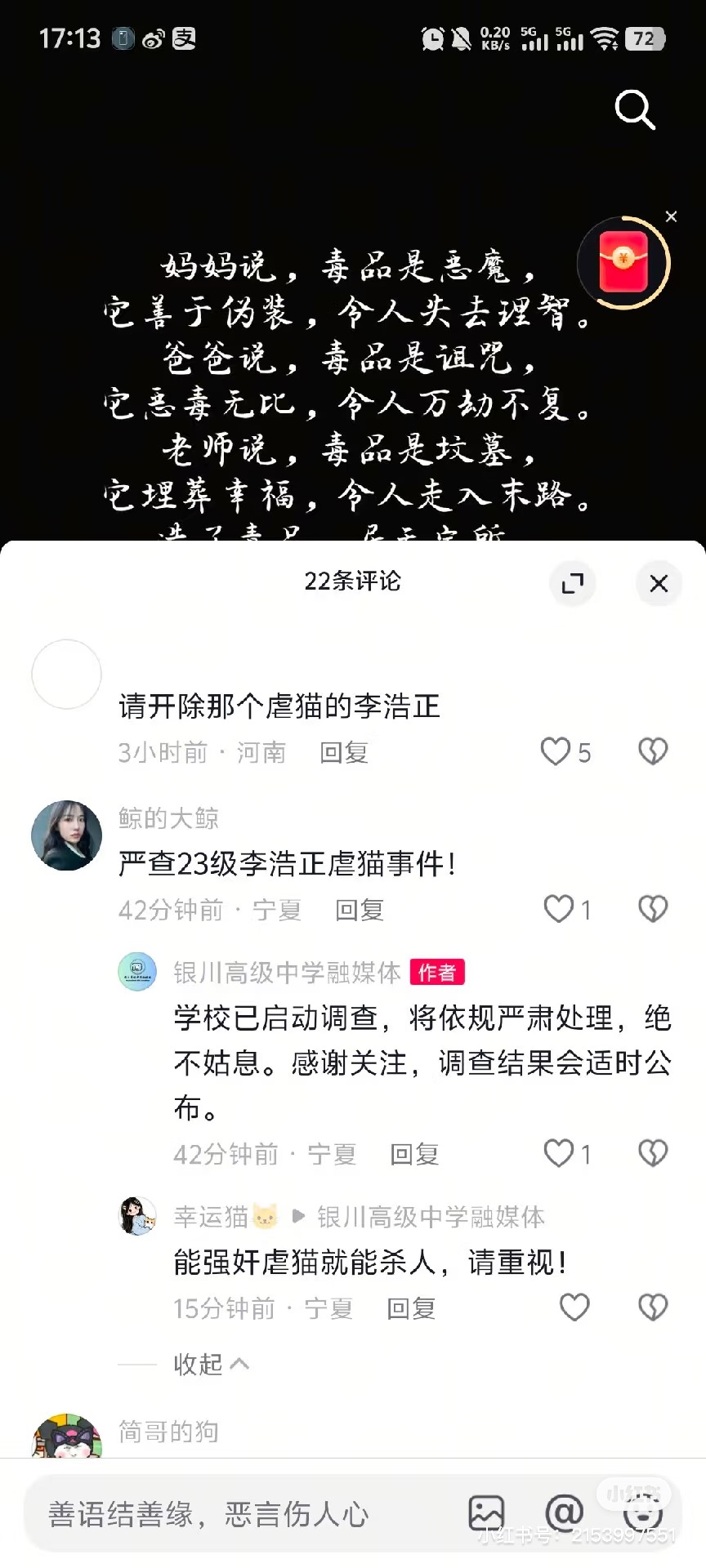Mention someone with the @ icon
This screenshot has height=1568, width=706.
point(564,1513)
